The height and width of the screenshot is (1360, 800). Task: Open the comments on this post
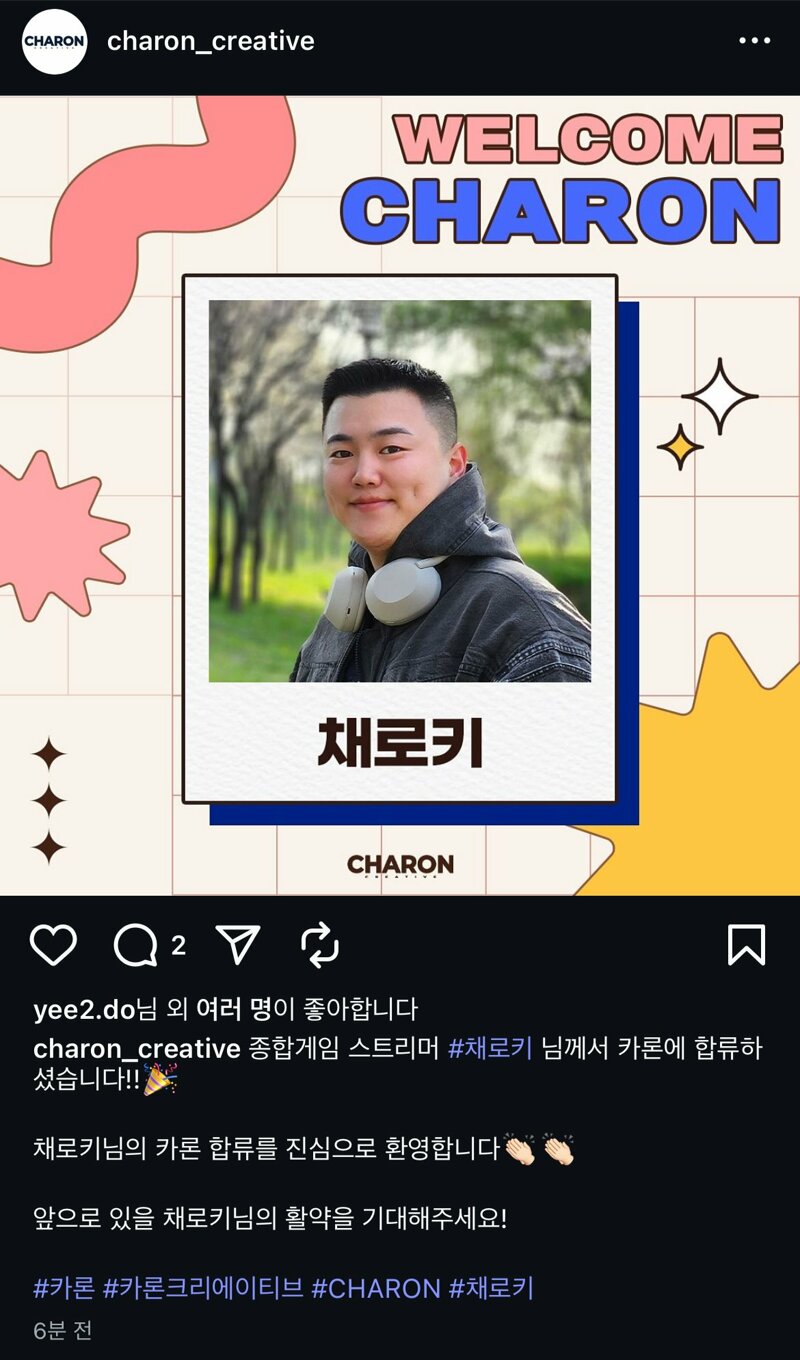click(136, 945)
